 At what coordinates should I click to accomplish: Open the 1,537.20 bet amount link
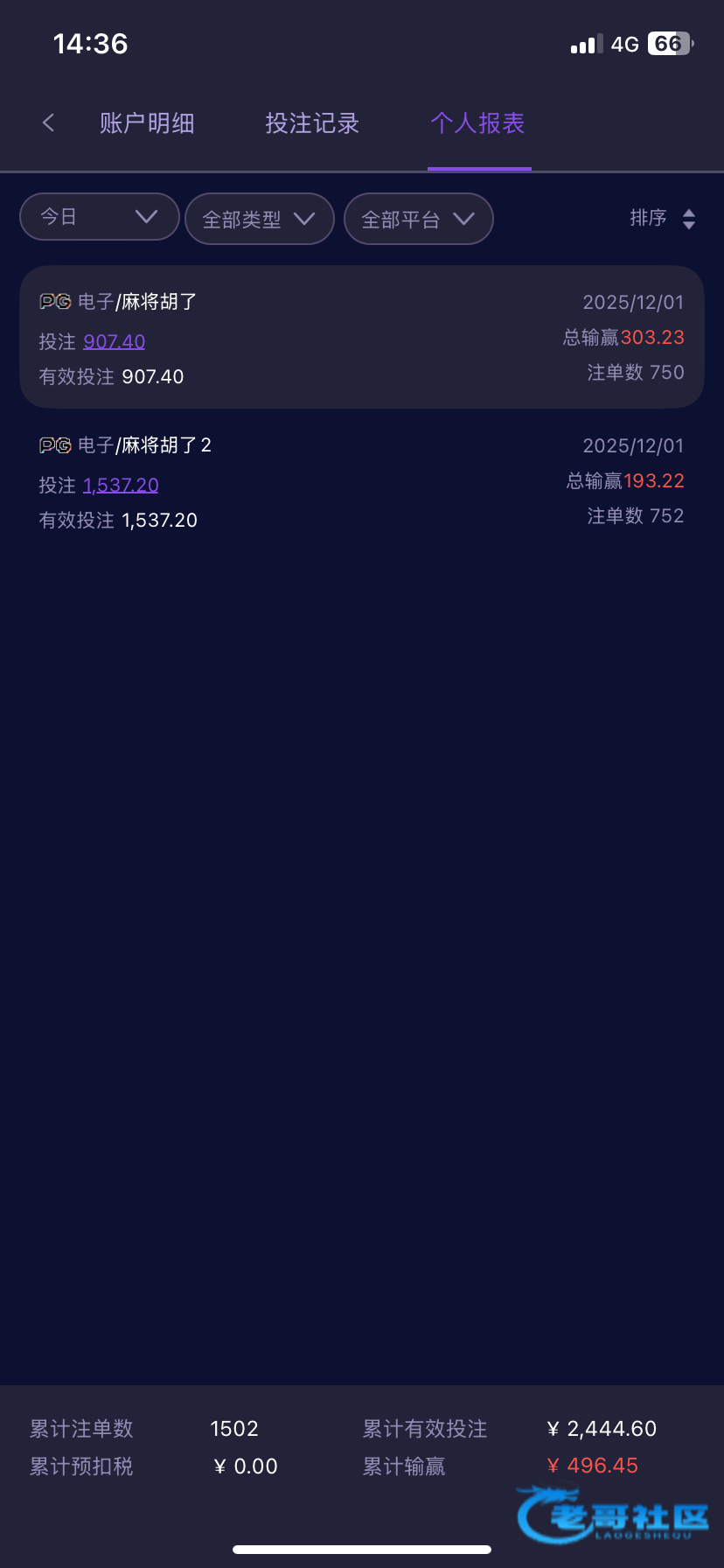(121, 485)
